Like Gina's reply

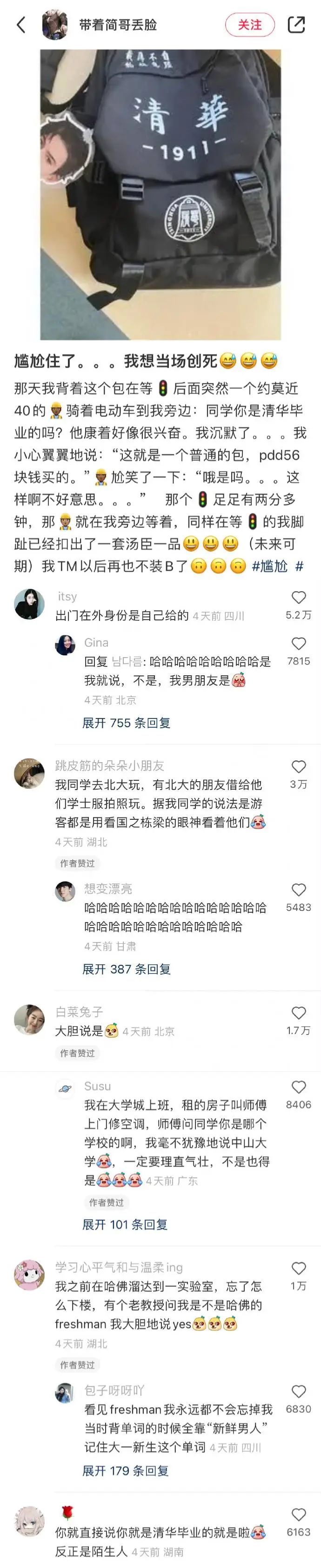(299, 644)
